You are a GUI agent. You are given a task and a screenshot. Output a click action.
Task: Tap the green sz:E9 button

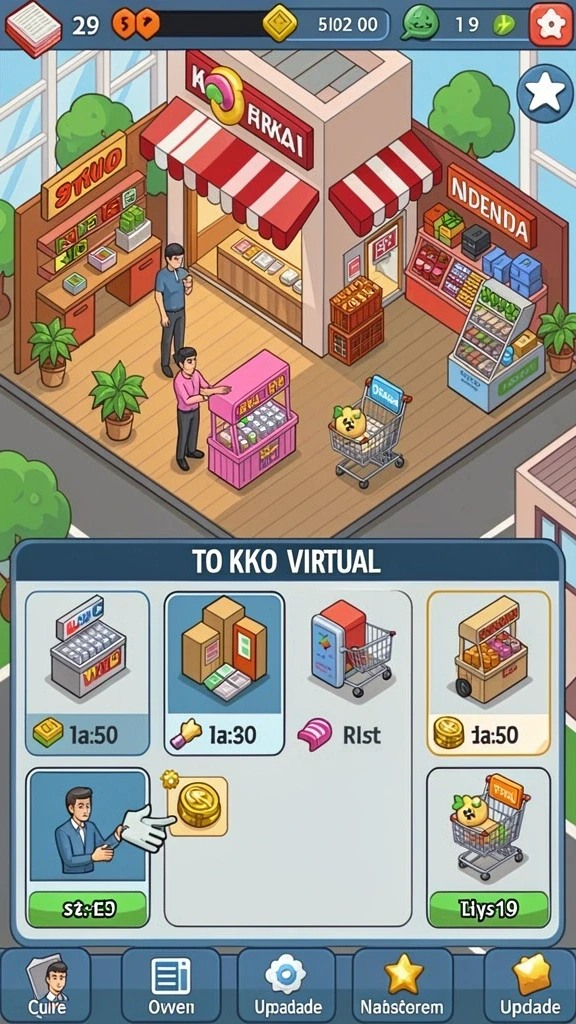(x=88, y=908)
